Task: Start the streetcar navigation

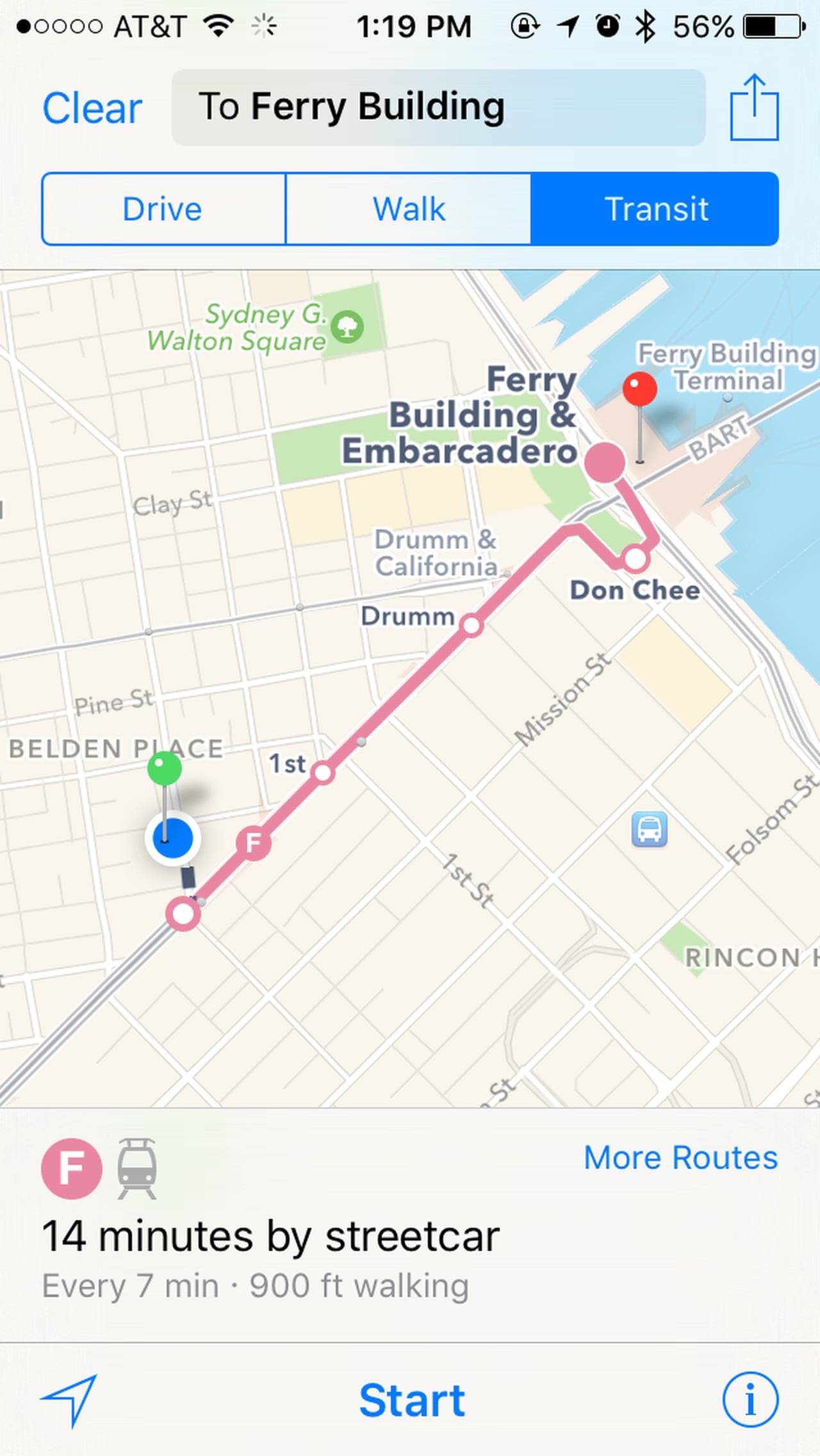Action: pyautogui.click(x=412, y=1400)
